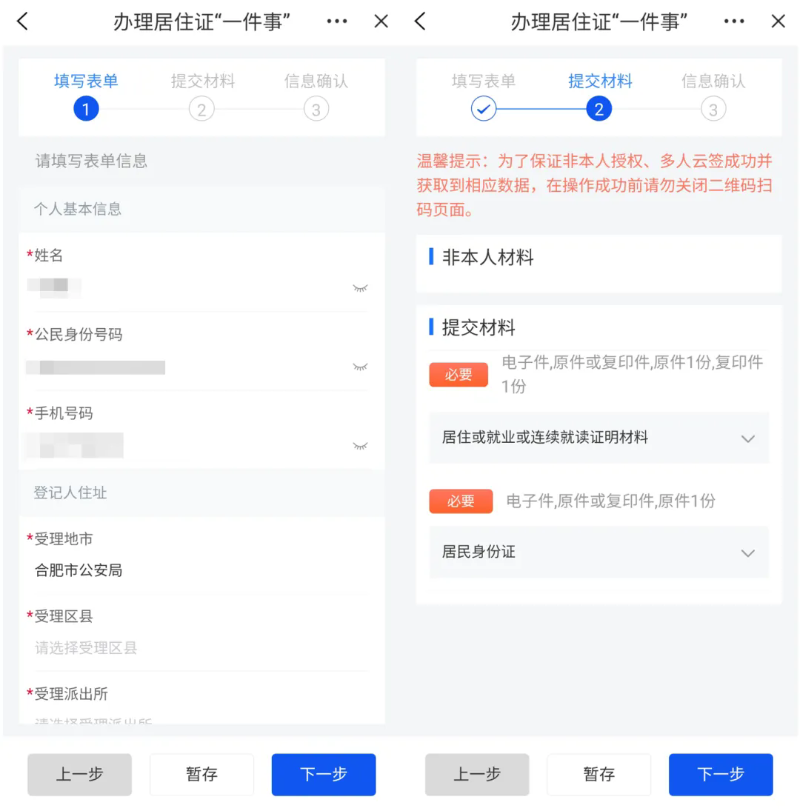Tap 下一步 on the 填写表单 step screen

pos(323,774)
